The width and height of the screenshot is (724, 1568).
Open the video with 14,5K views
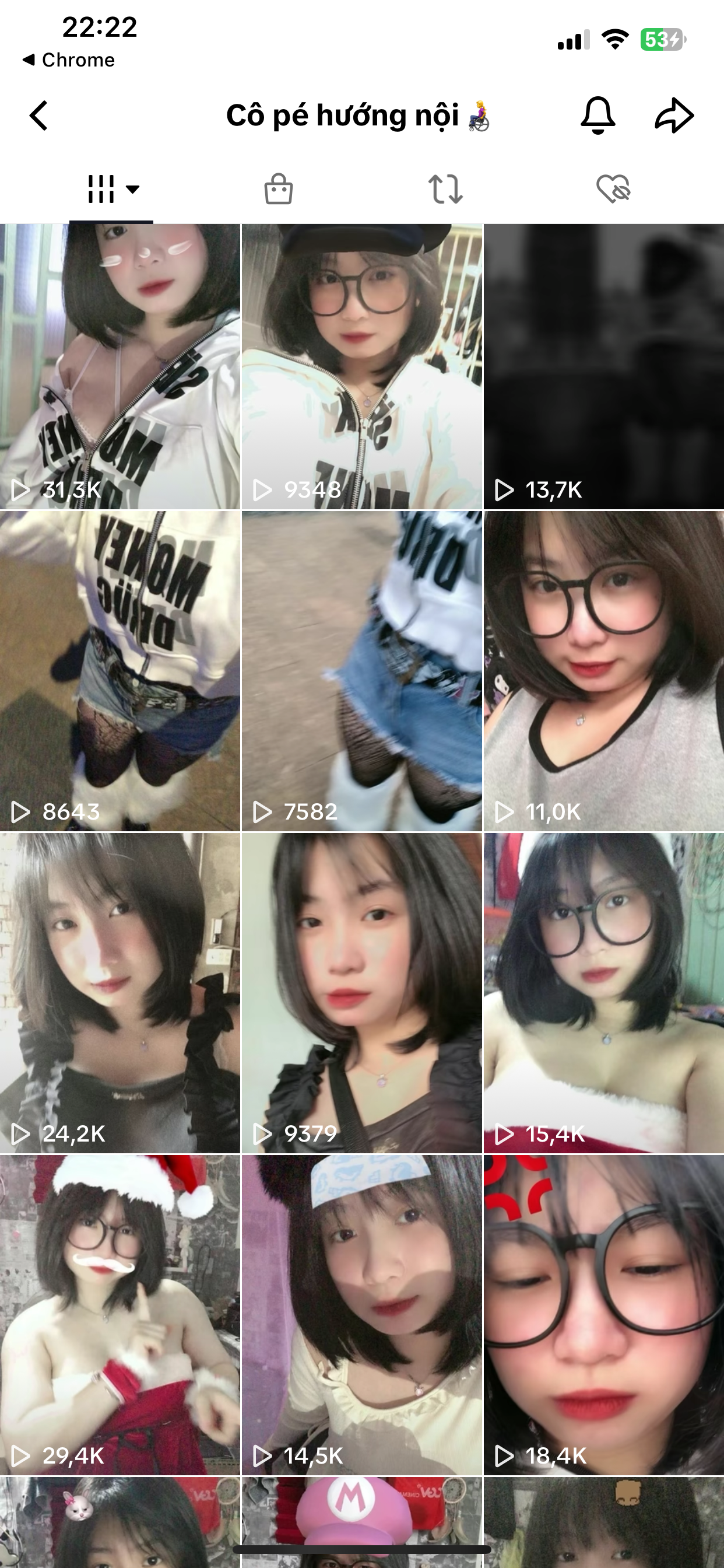(x=362, y=1315)
